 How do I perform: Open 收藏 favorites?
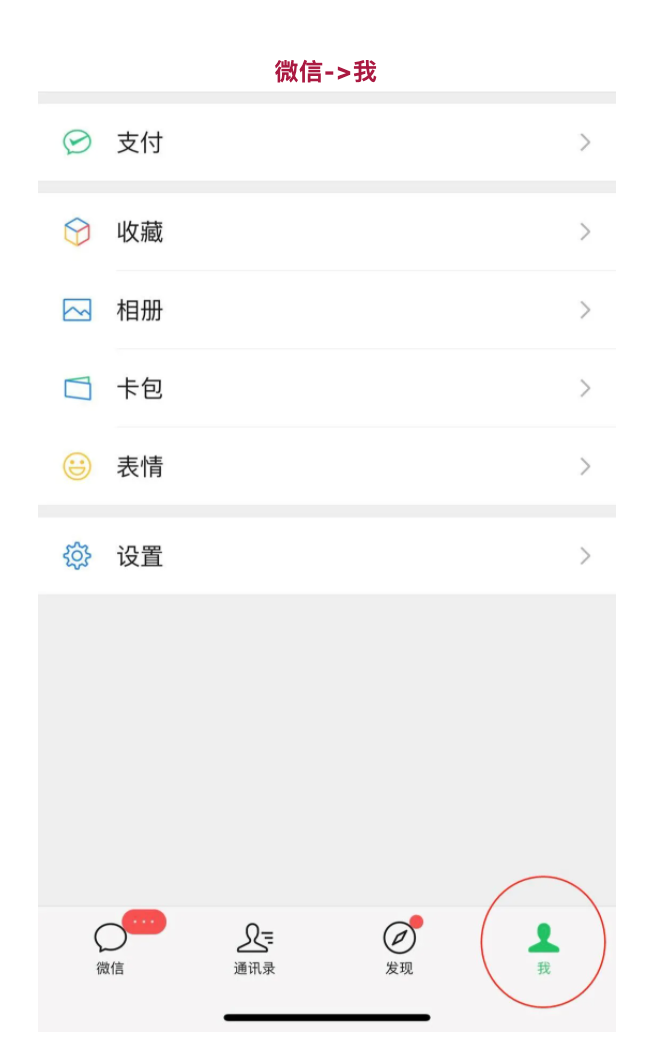(326, 232)
